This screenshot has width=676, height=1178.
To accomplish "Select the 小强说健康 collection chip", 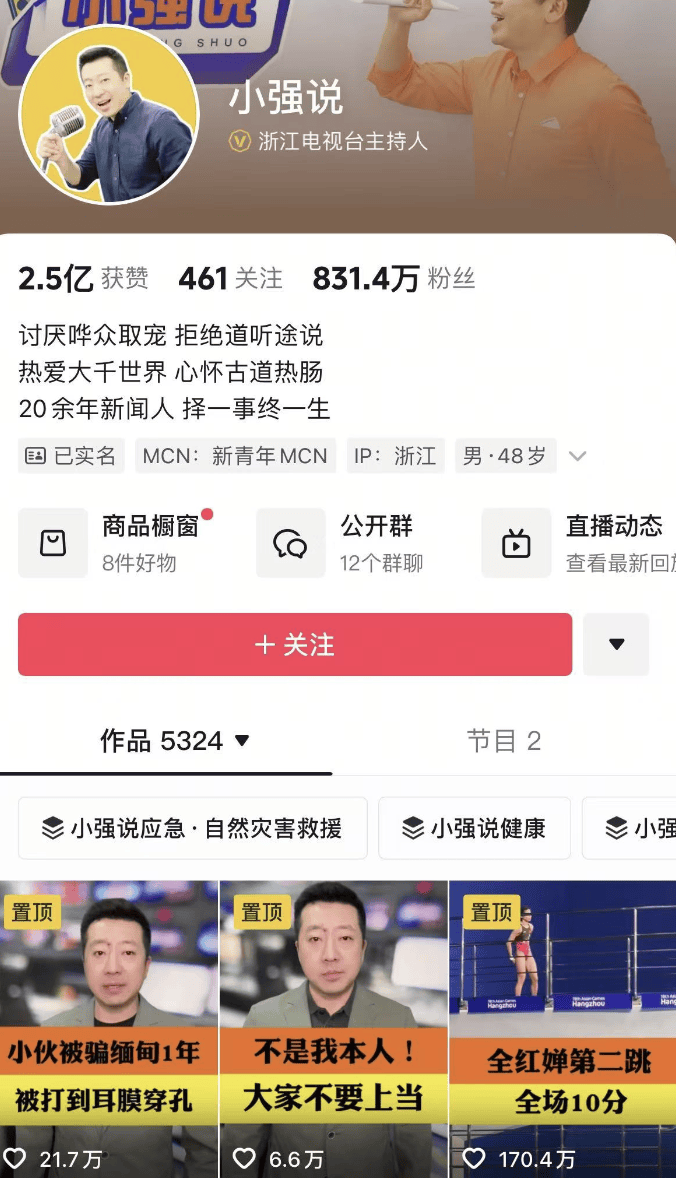I will (x=474, y=828).
